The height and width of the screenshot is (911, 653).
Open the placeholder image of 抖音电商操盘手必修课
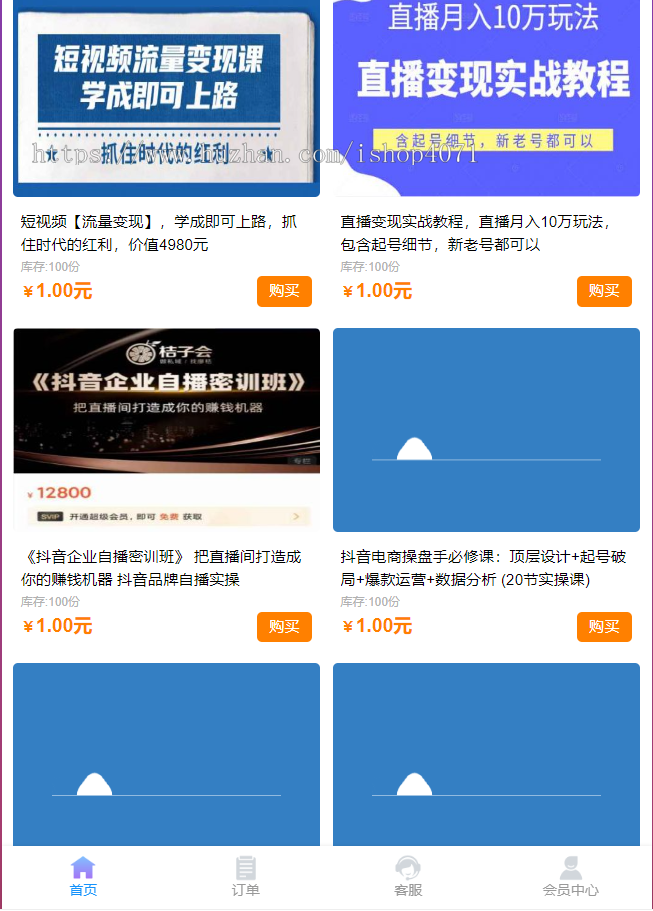click(486, 430)
